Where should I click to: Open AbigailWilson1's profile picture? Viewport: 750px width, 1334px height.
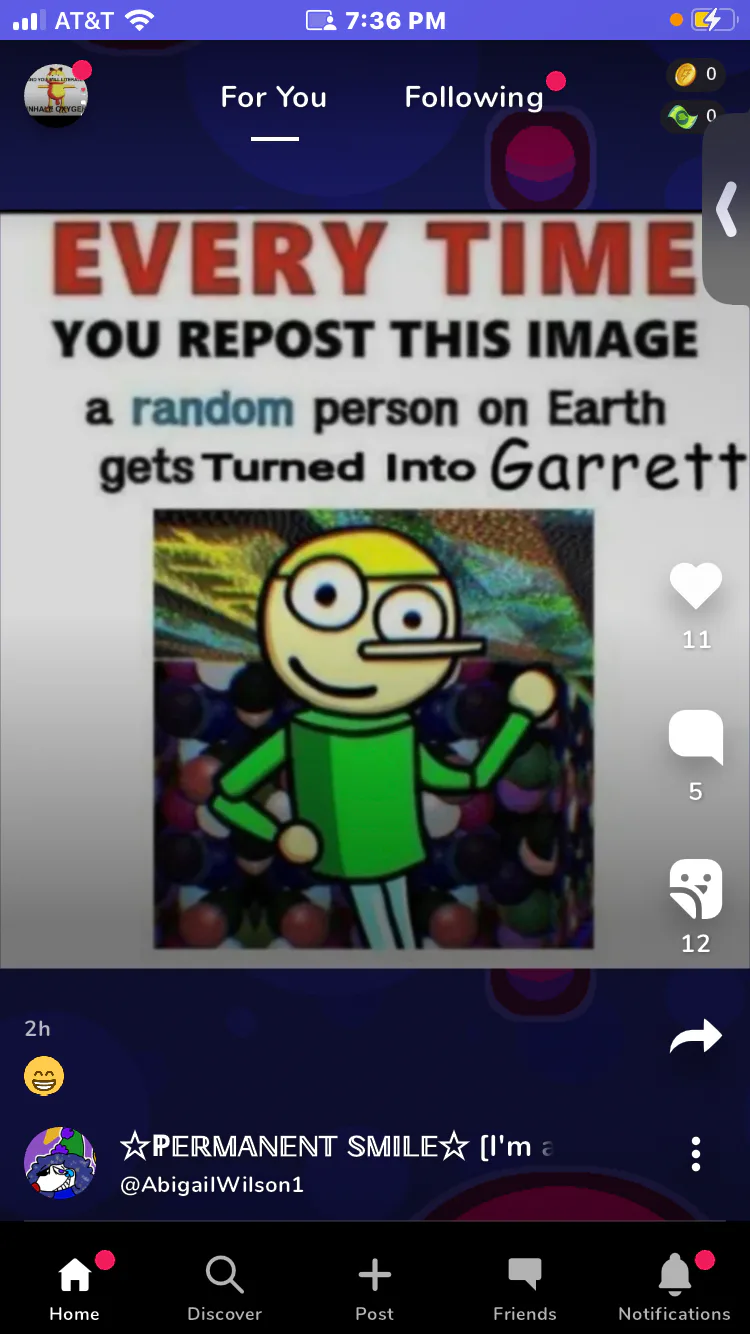click(60, 1163)
